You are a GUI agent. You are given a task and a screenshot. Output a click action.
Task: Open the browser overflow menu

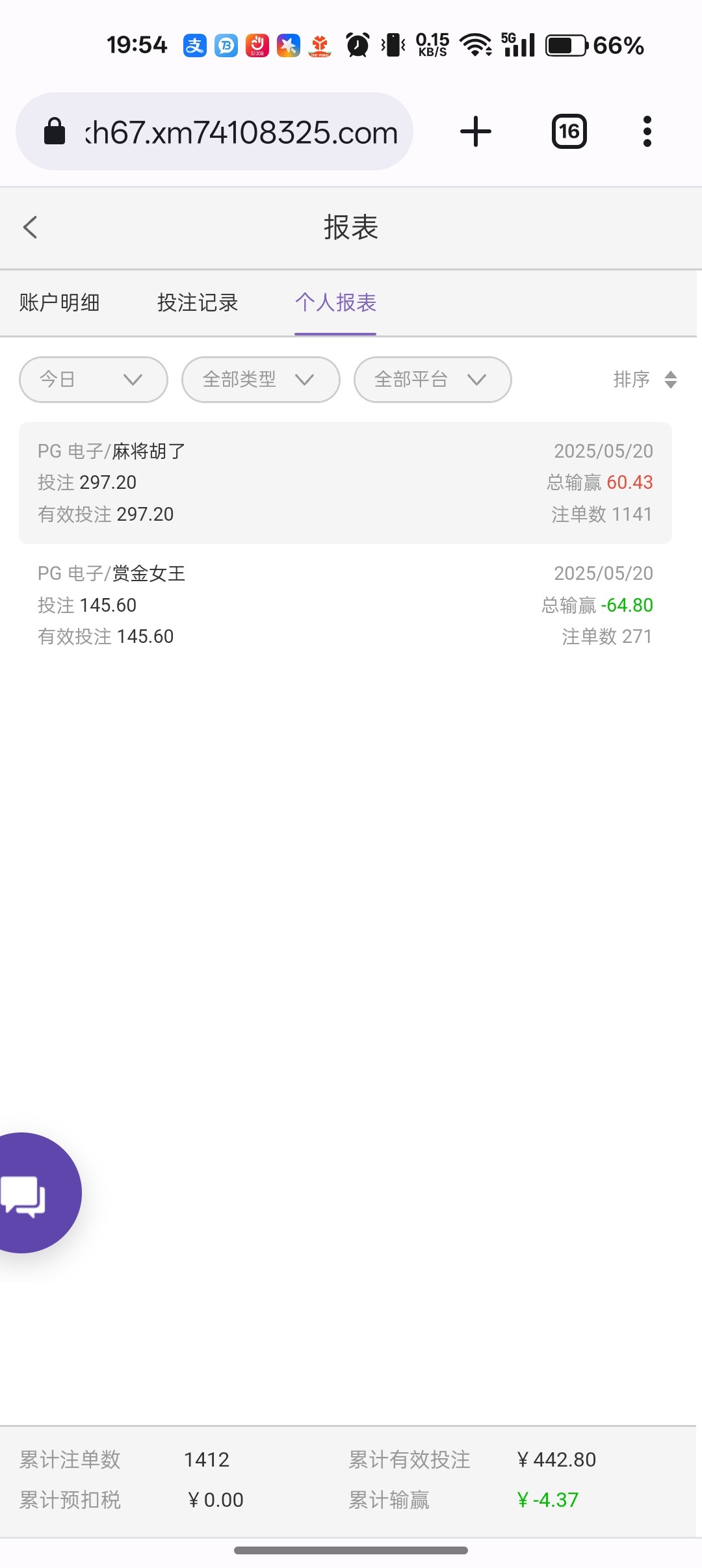(x=647, y=131)
